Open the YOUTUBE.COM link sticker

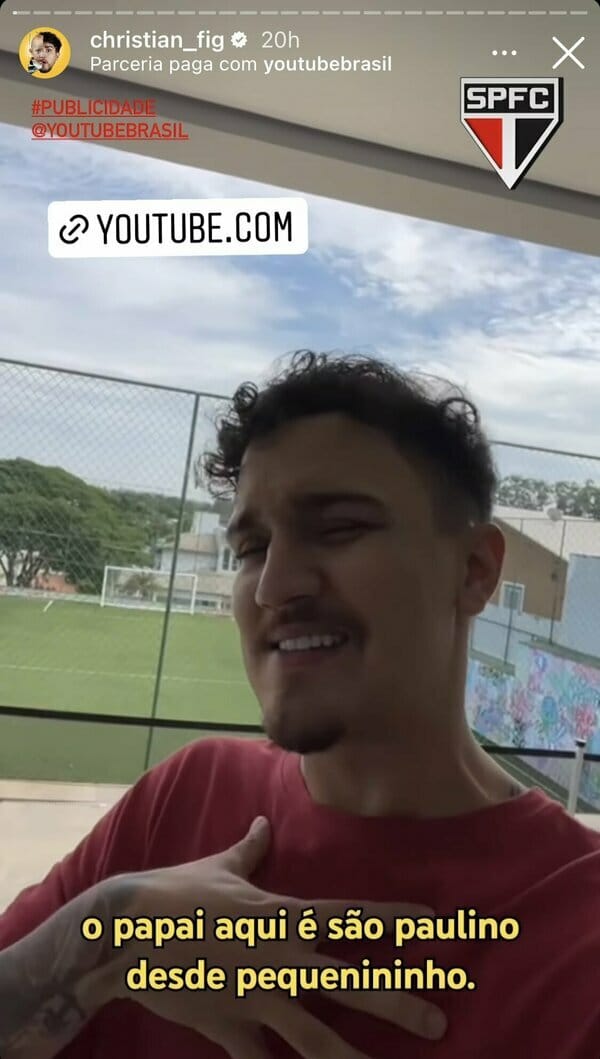click(178, 228)
